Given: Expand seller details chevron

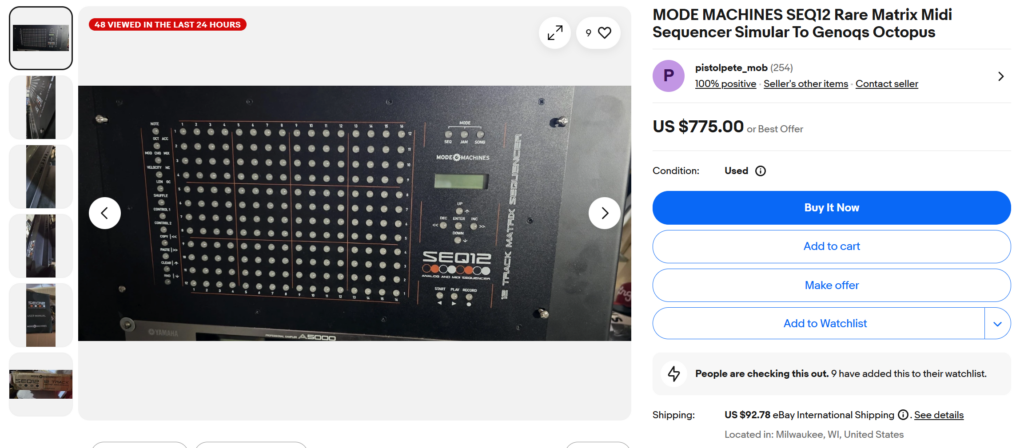Looking at the screenshot, I should click(1001, 76).
